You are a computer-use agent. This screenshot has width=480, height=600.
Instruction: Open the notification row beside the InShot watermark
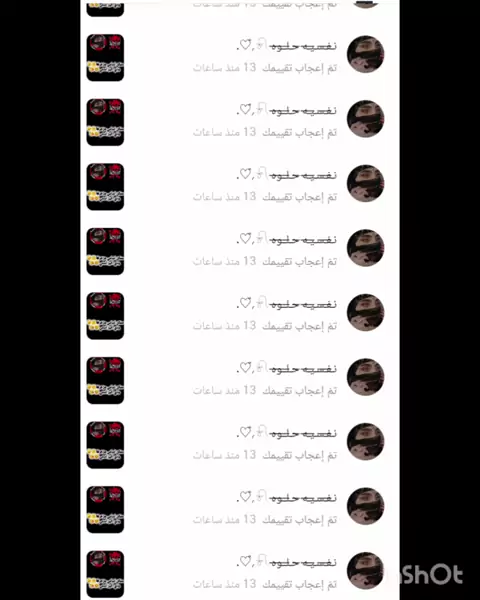240,573
